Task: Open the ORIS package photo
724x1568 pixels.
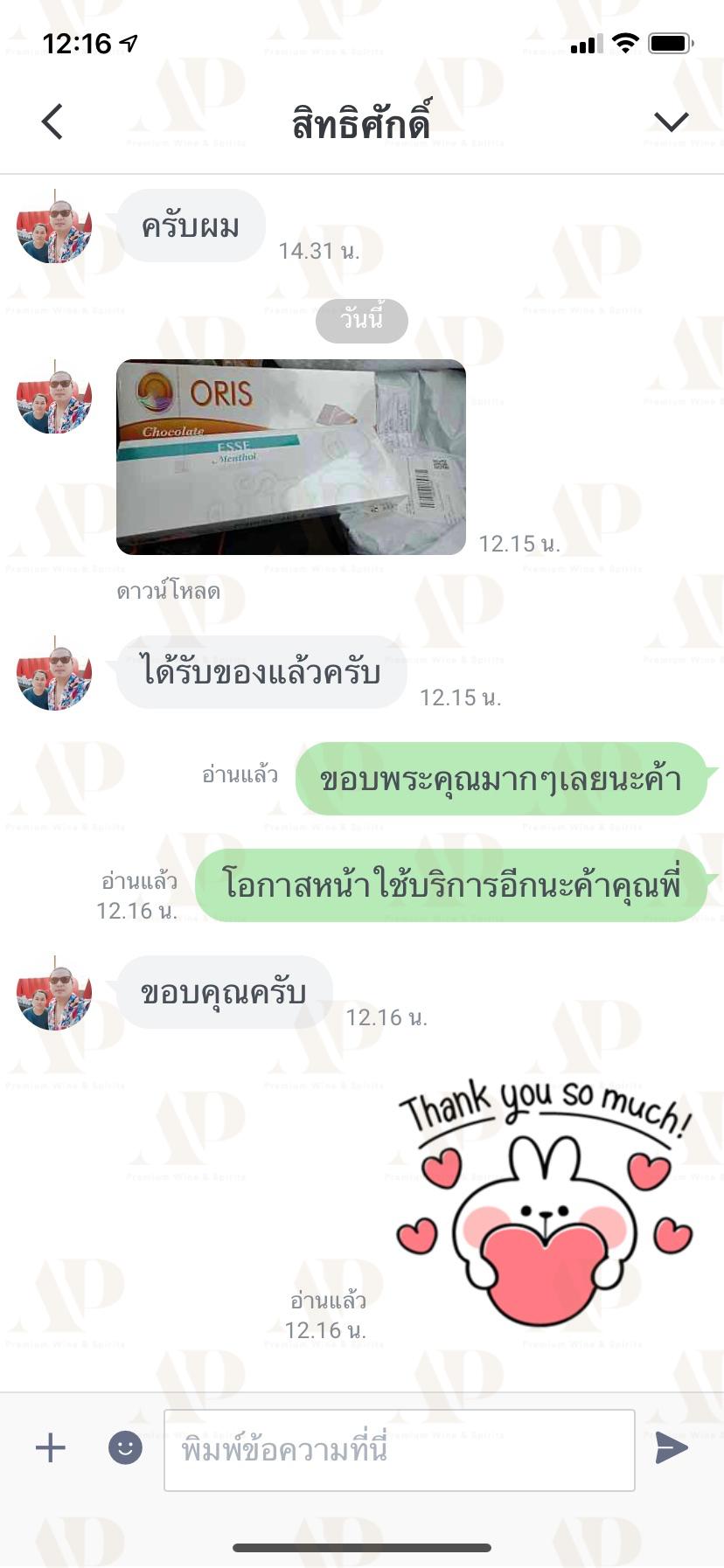Action: tap(291, 457)
